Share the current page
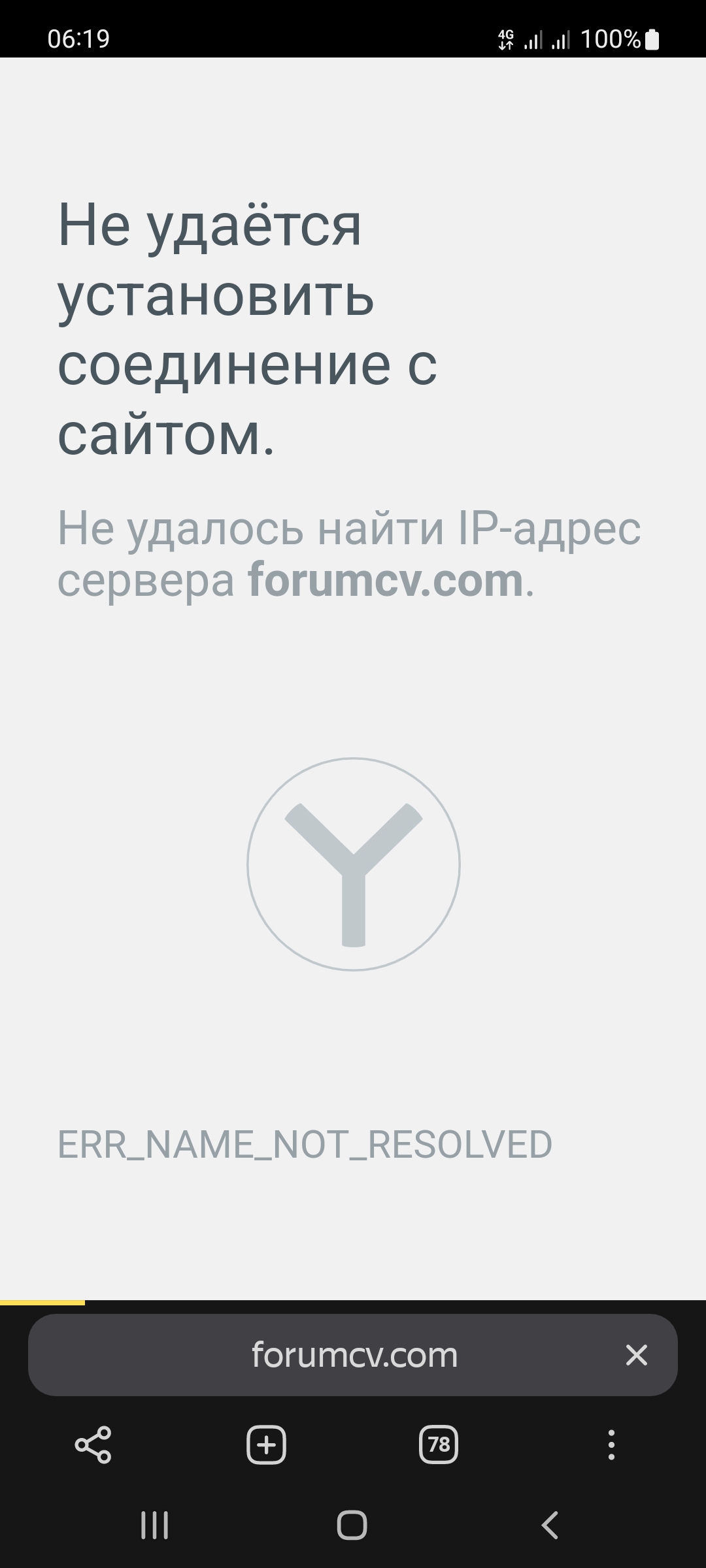Viewport: 706px width, 1568px height. tap(93, 1445)
